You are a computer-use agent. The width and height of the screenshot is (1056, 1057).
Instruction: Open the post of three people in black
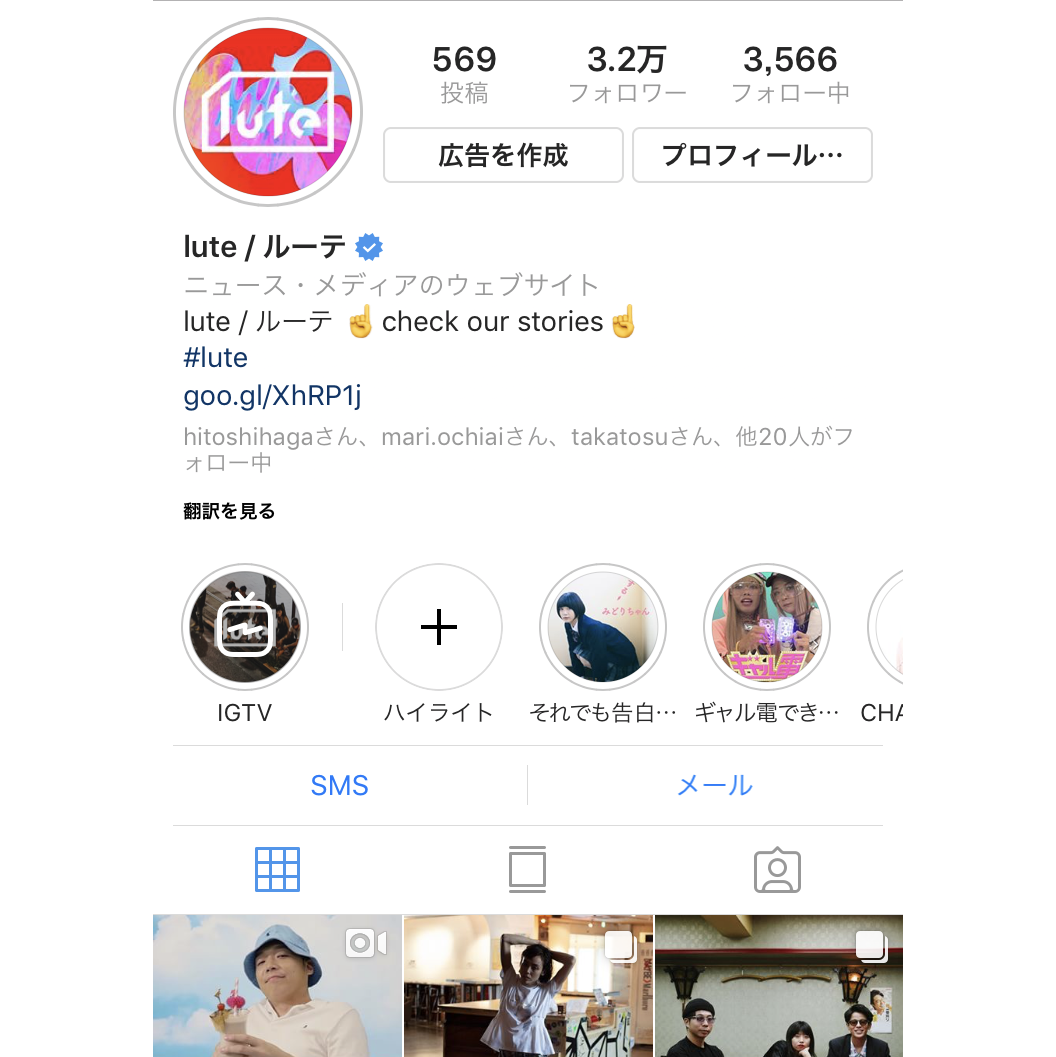[779, 985]
